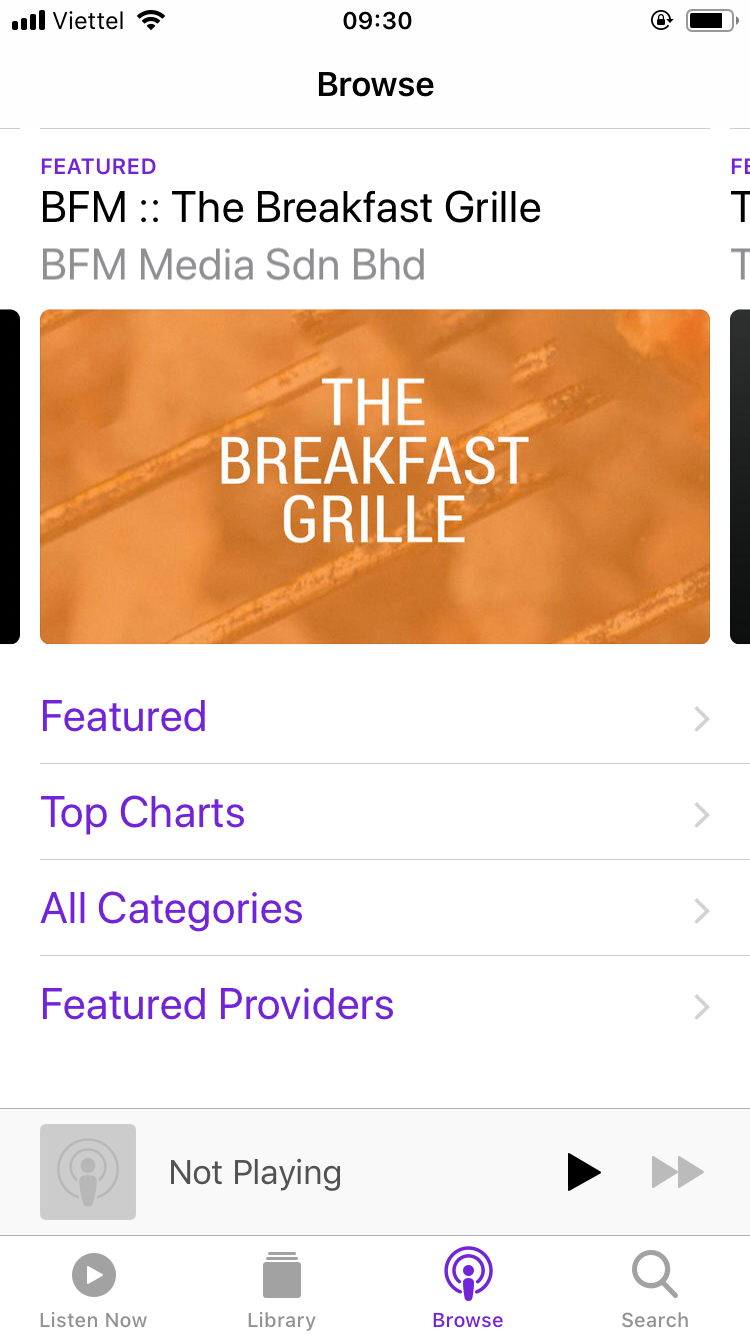Open The Breakfast Grille featured podcast card
The image size is (750, 1334).
pyautogui.click(x=375, y=476)
